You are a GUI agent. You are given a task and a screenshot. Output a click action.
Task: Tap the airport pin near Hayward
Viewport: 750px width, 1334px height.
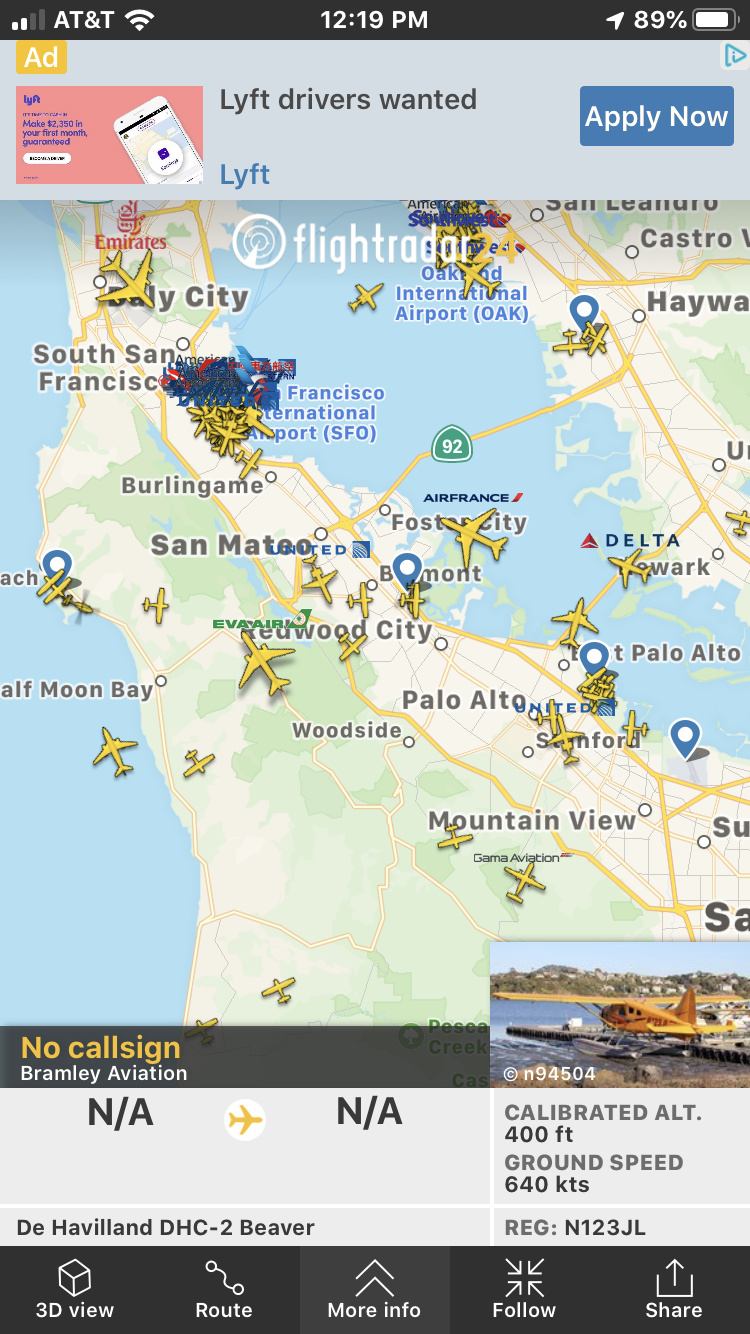tap(584, 313)
